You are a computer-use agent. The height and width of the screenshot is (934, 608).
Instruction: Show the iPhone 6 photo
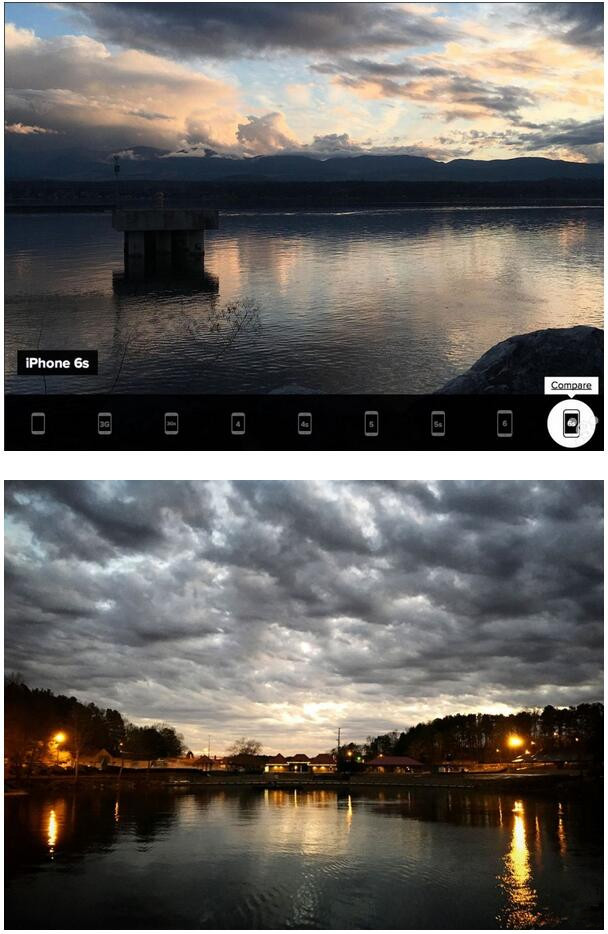point(505,423)
